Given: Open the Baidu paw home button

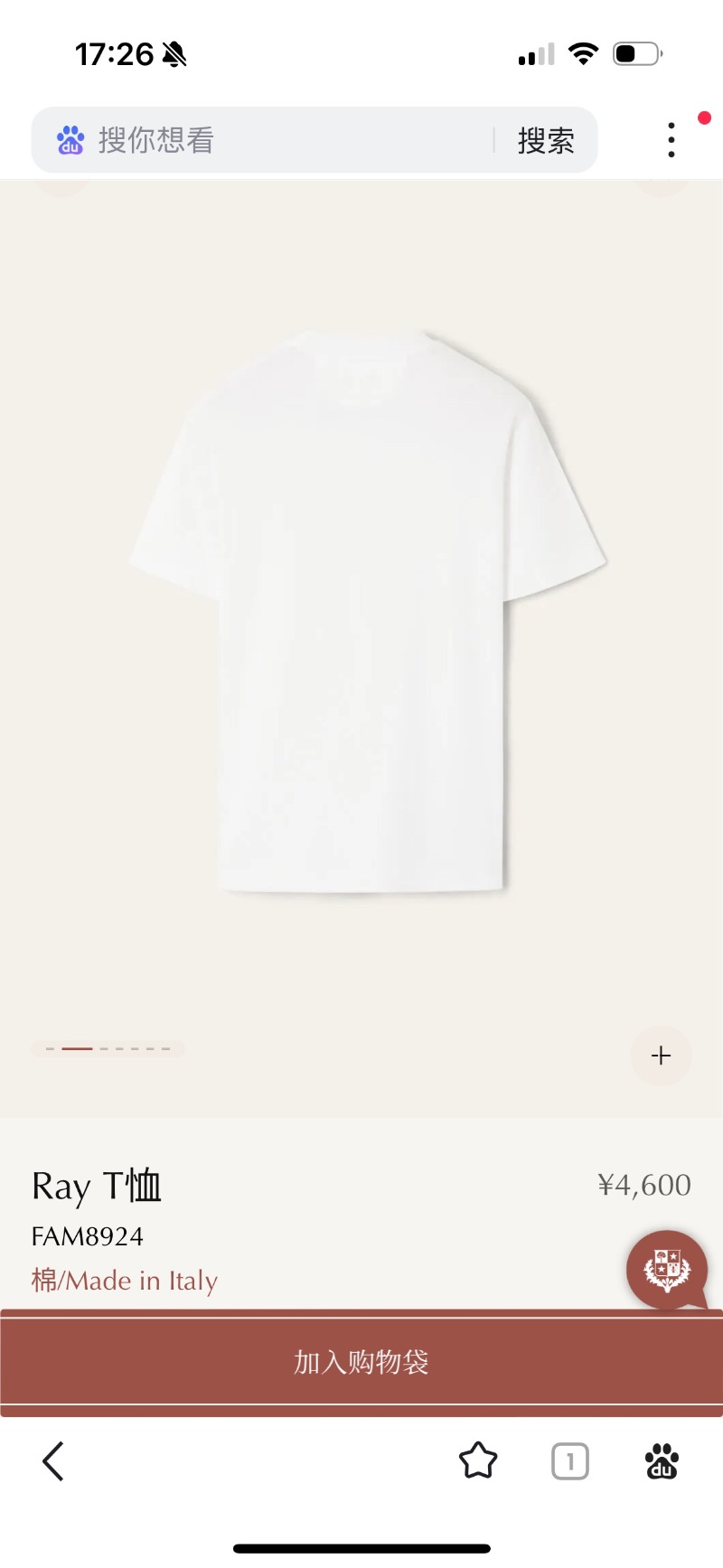Looking at the screenshot, I should 662,1460.
